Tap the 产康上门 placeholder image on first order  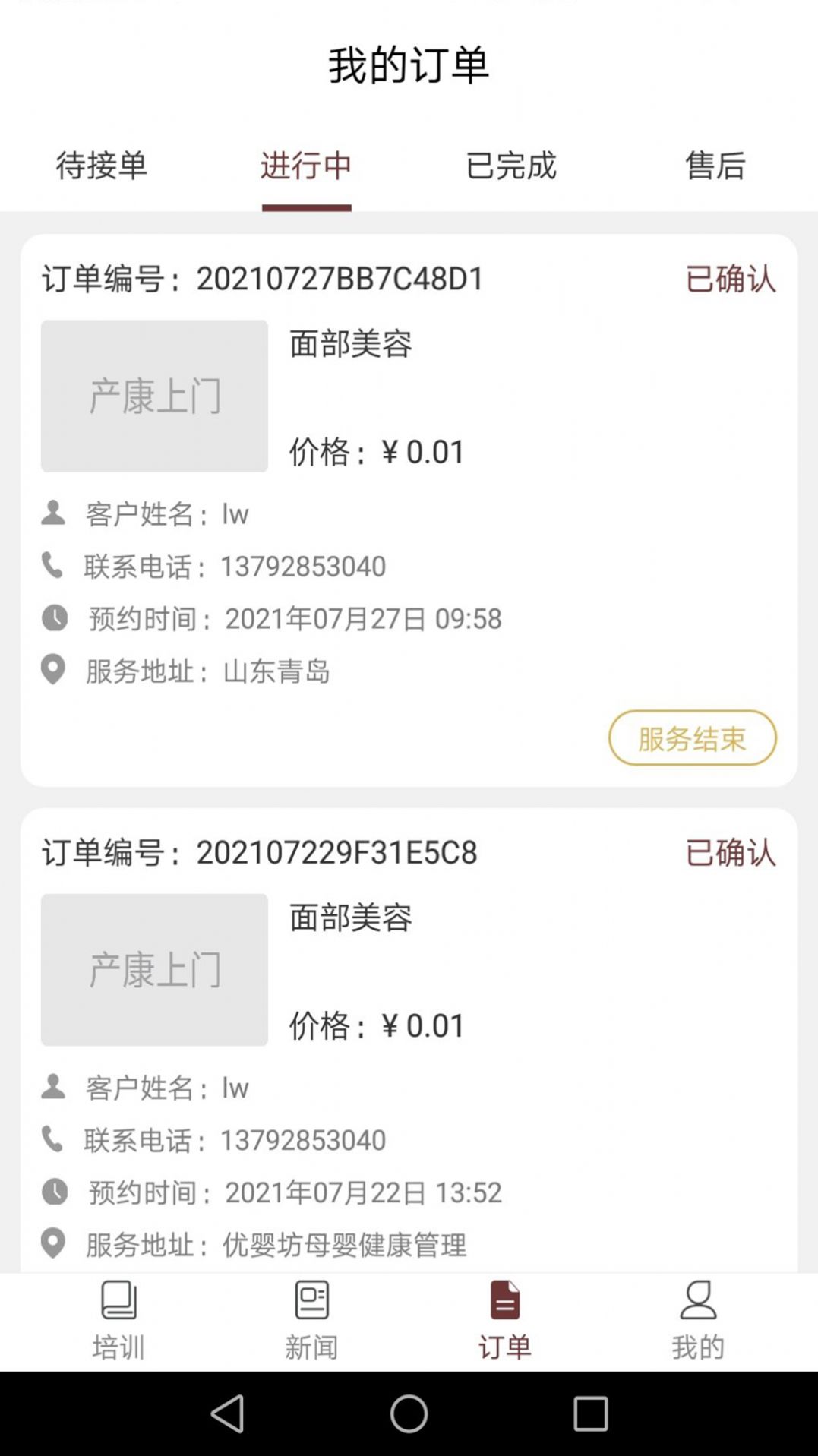click(155, 395)
